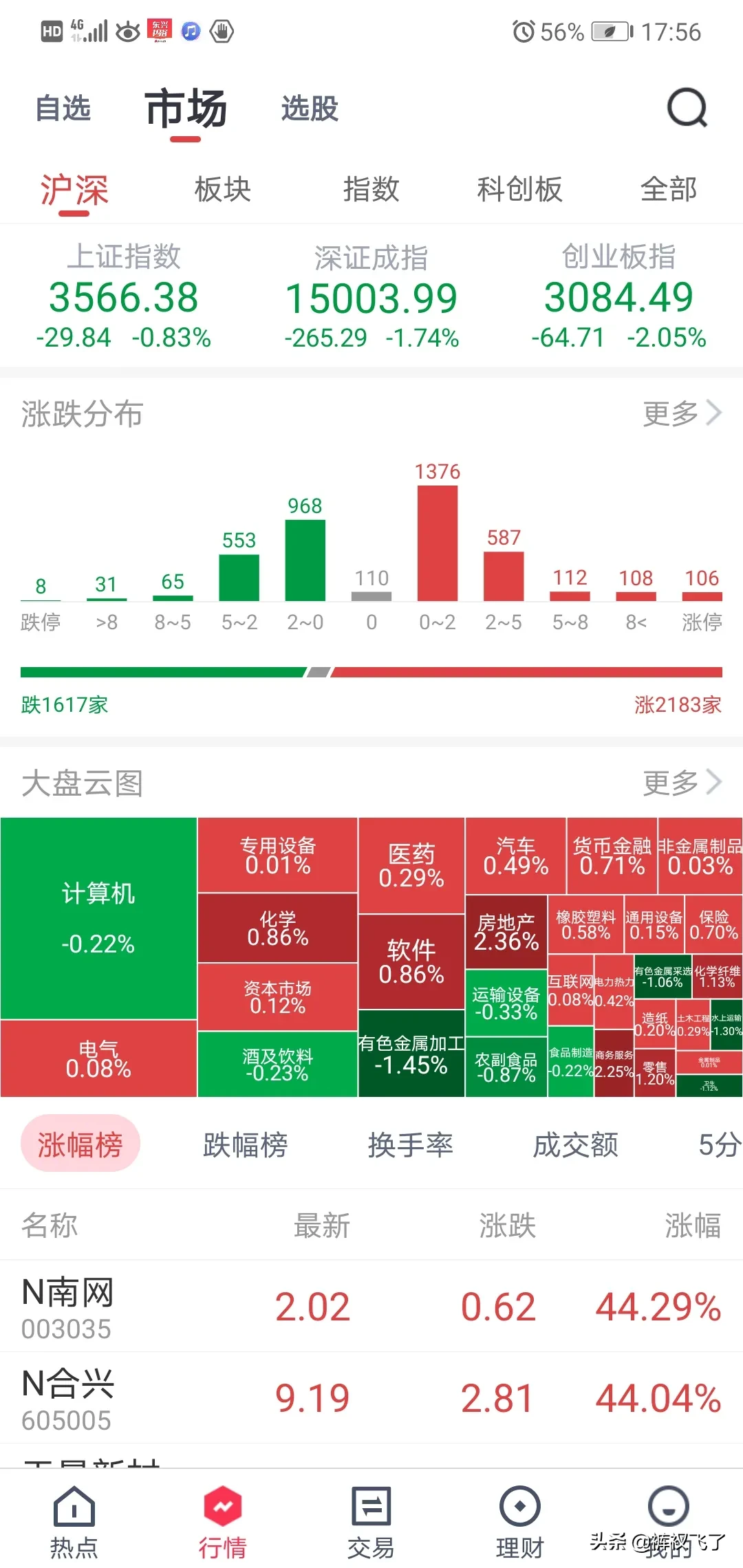Open the search magnifier icon
This screenshot has width=743, height=1568.
[x=687, y=108]
